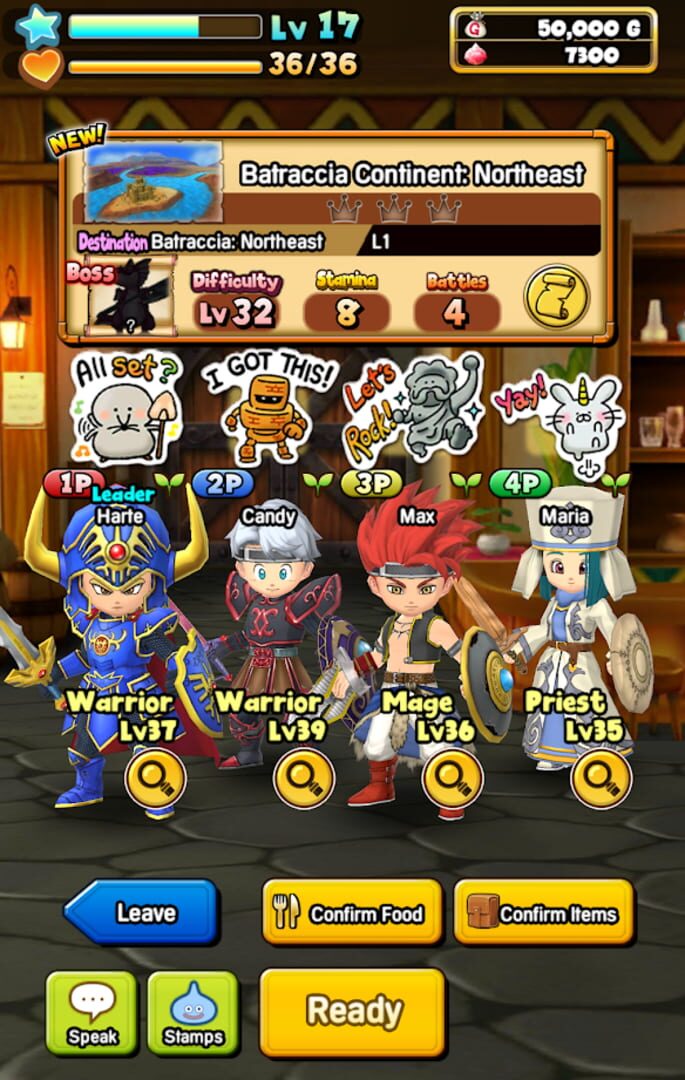Screen dimensions: 685x1080
Task: Inspect Maria's Priest details with magnifier
Action: click(601, 777)
